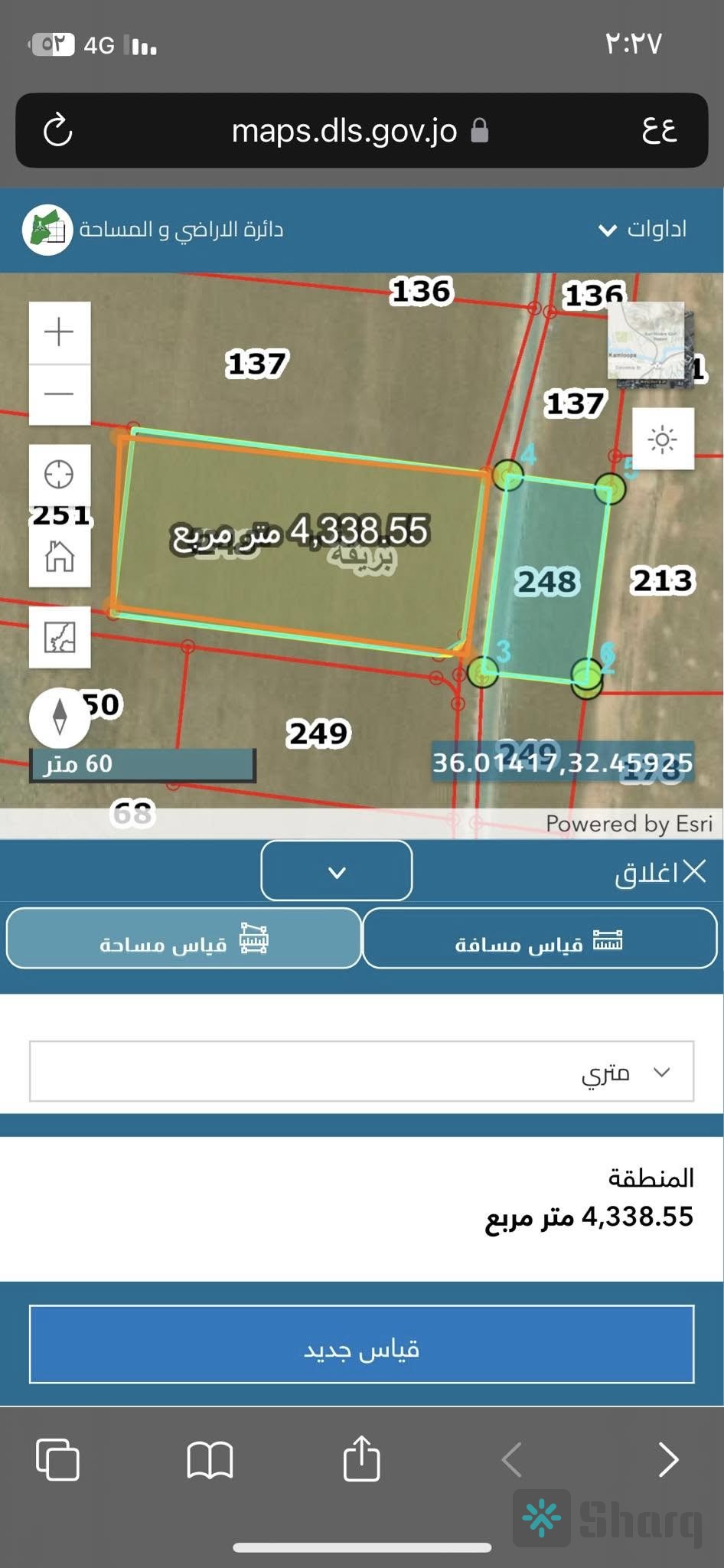Reset map orientation with compass

pyautogui.click(x=60, y=717)
